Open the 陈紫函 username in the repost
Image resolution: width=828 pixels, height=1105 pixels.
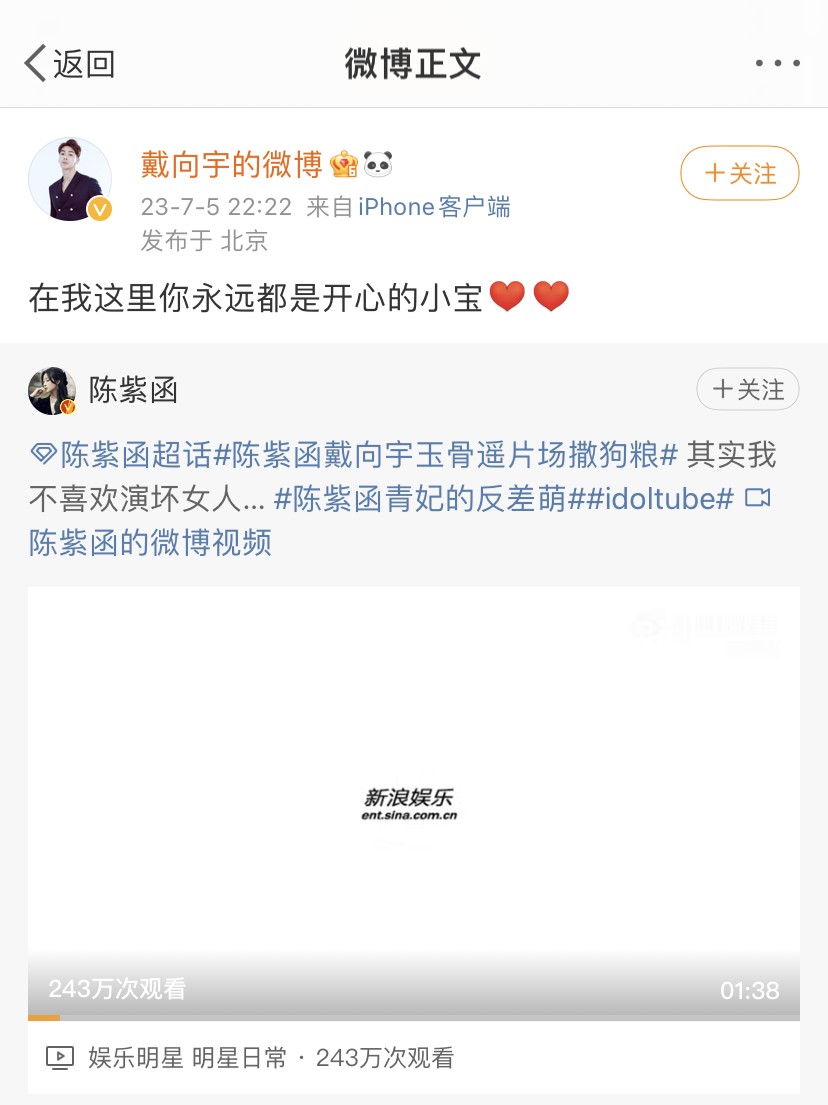(x=133, y=390)
